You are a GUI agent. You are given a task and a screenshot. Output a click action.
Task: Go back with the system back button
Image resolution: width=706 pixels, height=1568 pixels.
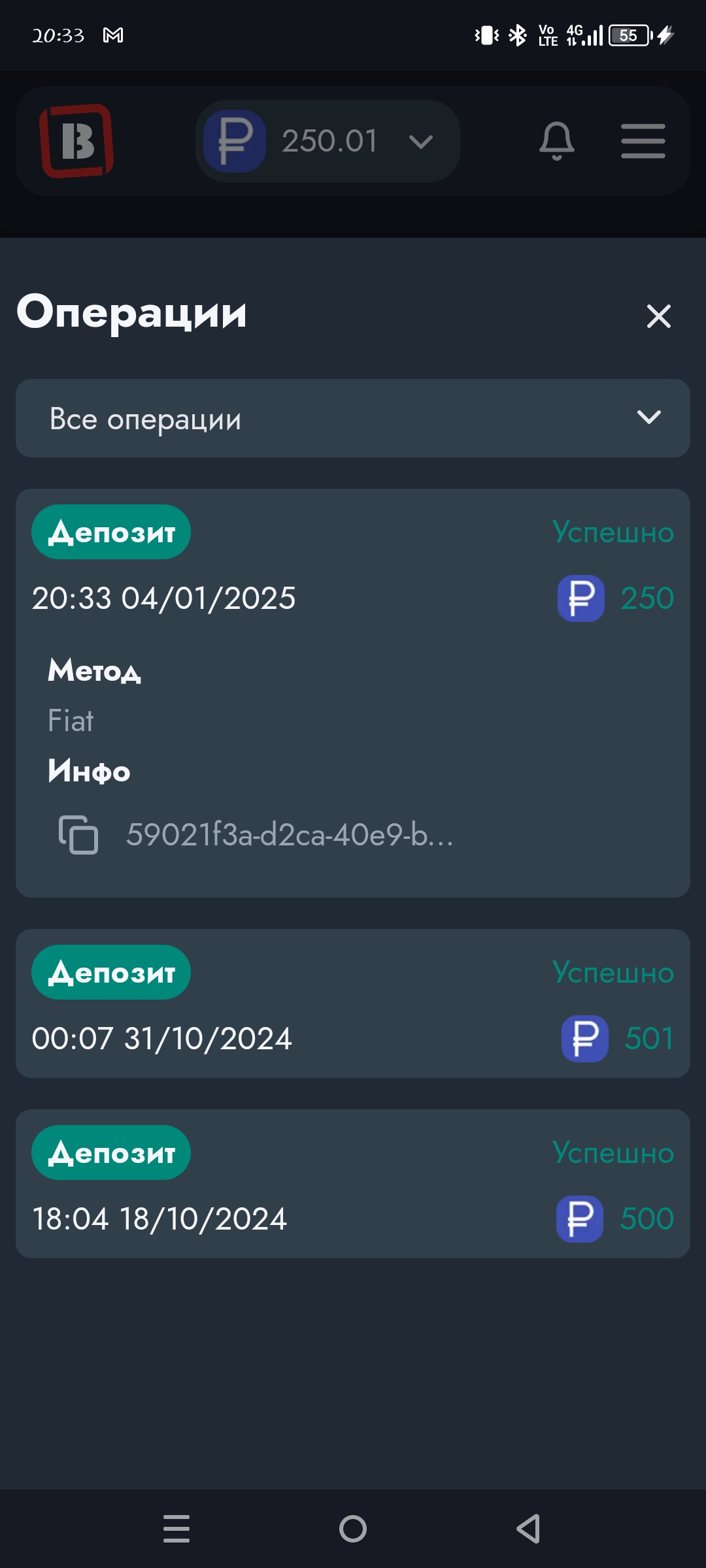tap(528, 1529)
